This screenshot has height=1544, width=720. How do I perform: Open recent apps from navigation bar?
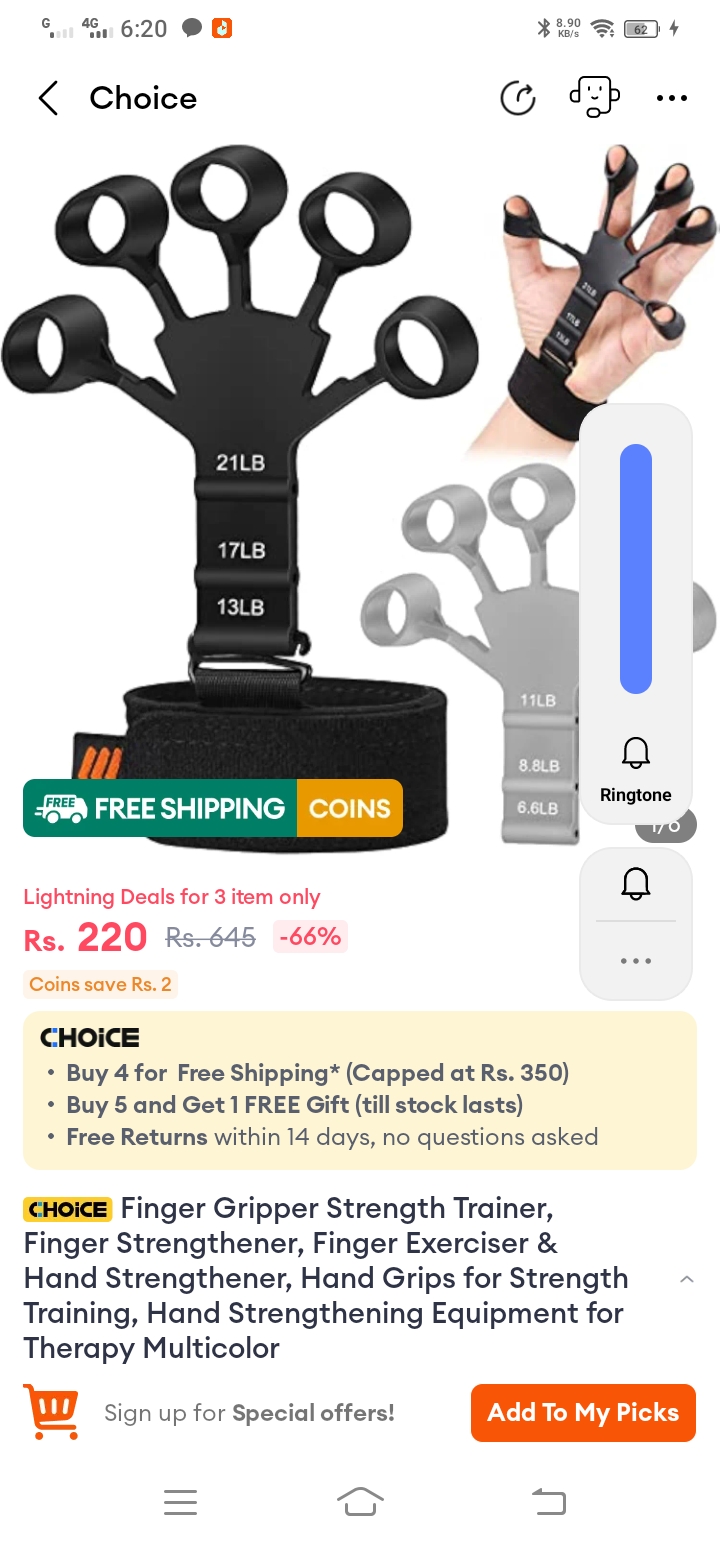180,1501
